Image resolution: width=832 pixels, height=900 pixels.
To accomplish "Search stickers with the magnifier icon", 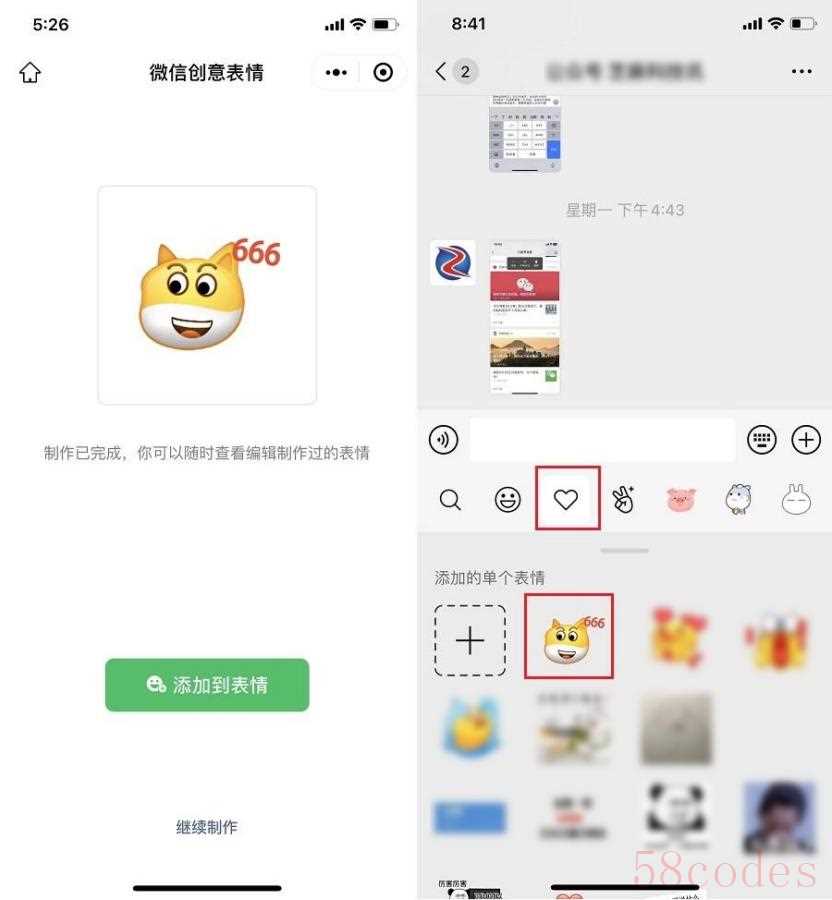I will coord(450,500).
